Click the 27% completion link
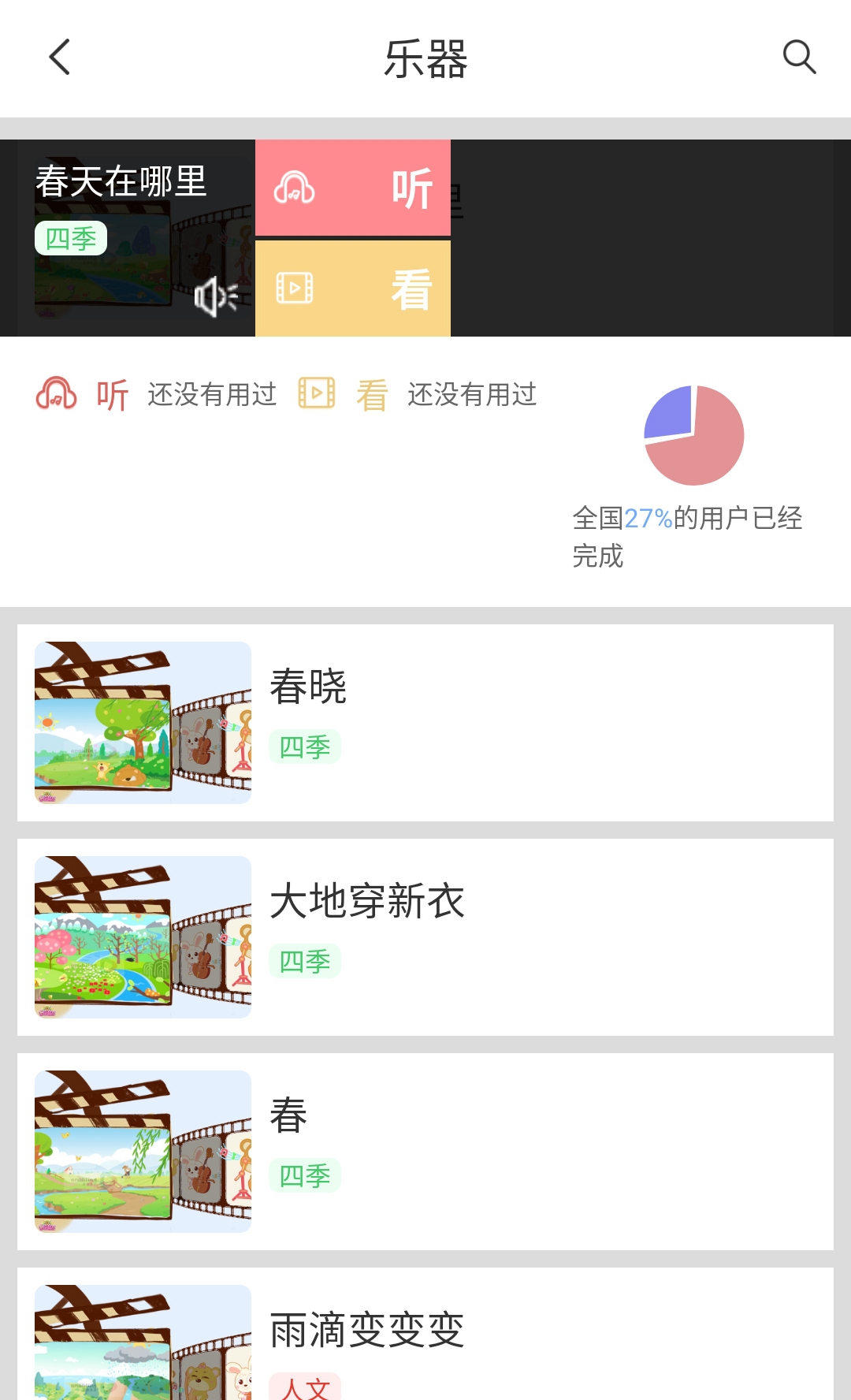The image size is (851, 1400). coord(646,519)
